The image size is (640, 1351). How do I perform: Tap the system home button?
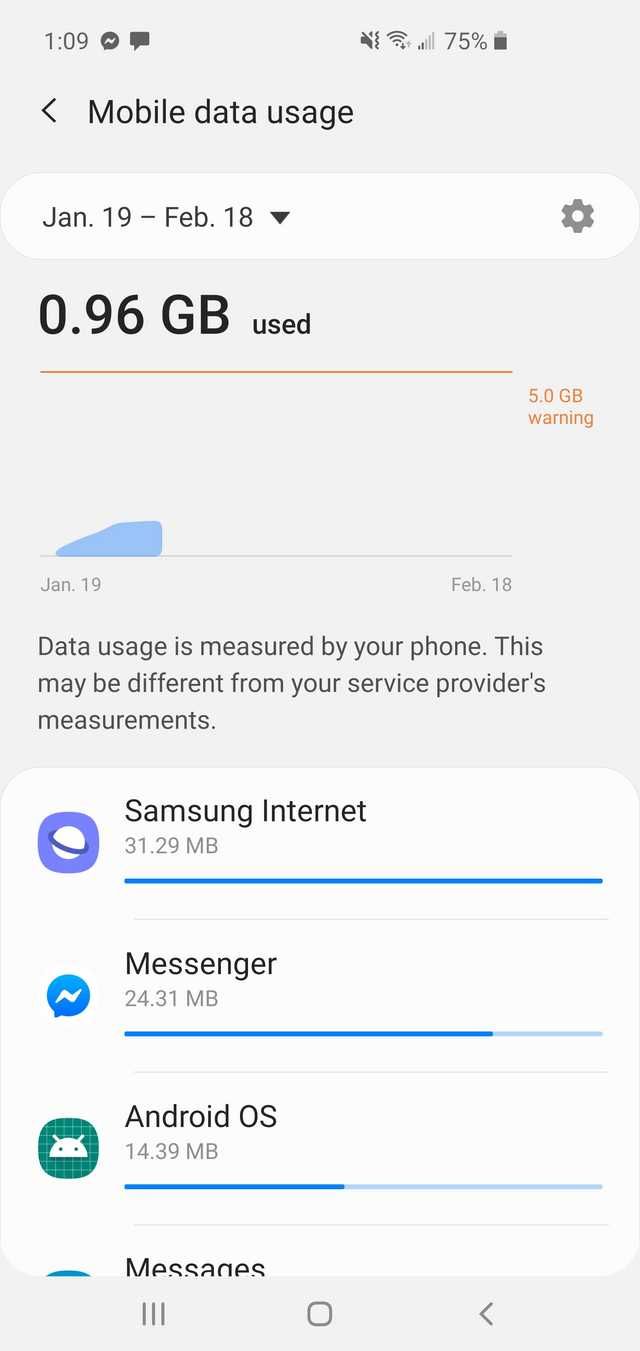[319, 1313]
